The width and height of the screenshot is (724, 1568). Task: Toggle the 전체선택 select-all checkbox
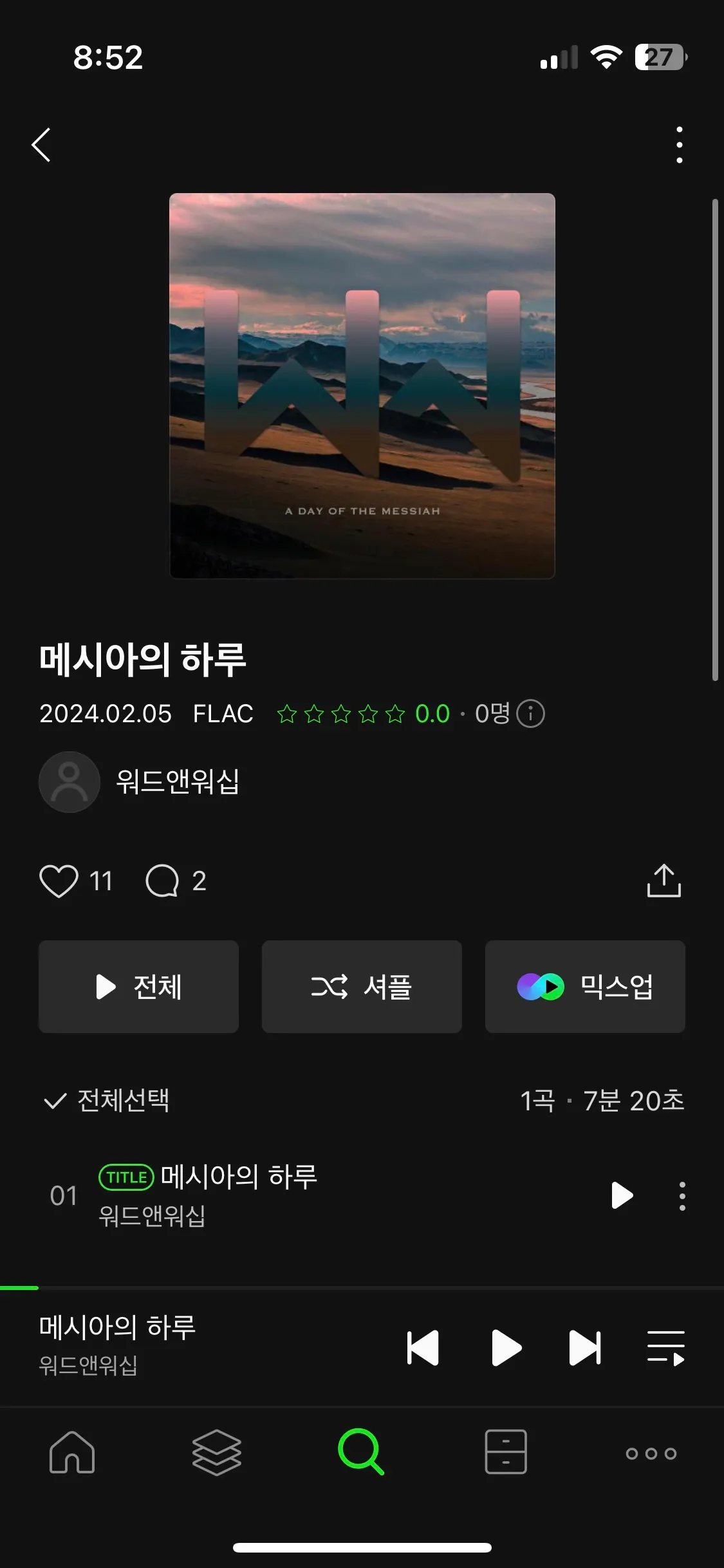(55, 1101)
